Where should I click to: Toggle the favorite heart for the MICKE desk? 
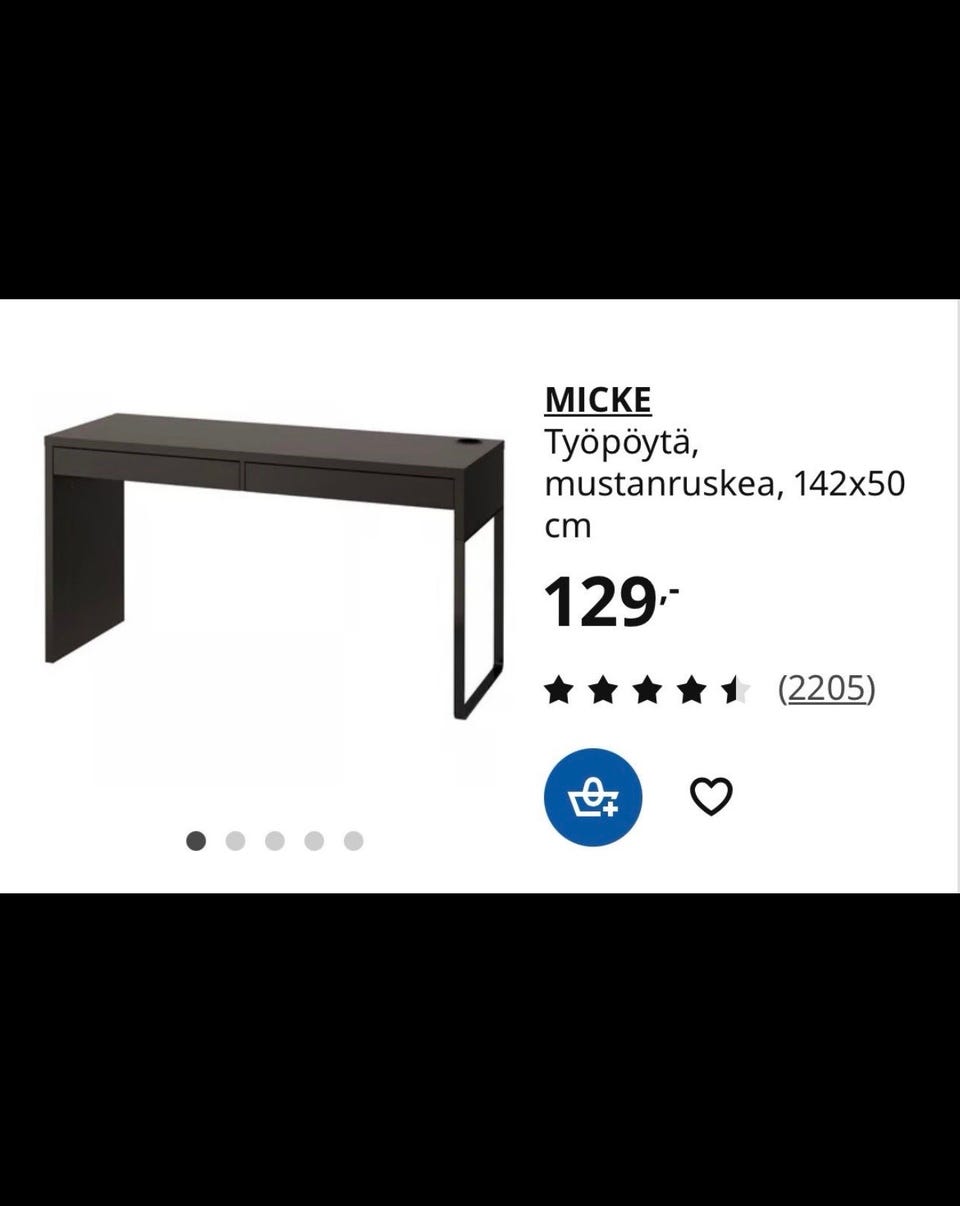point(712,795)
